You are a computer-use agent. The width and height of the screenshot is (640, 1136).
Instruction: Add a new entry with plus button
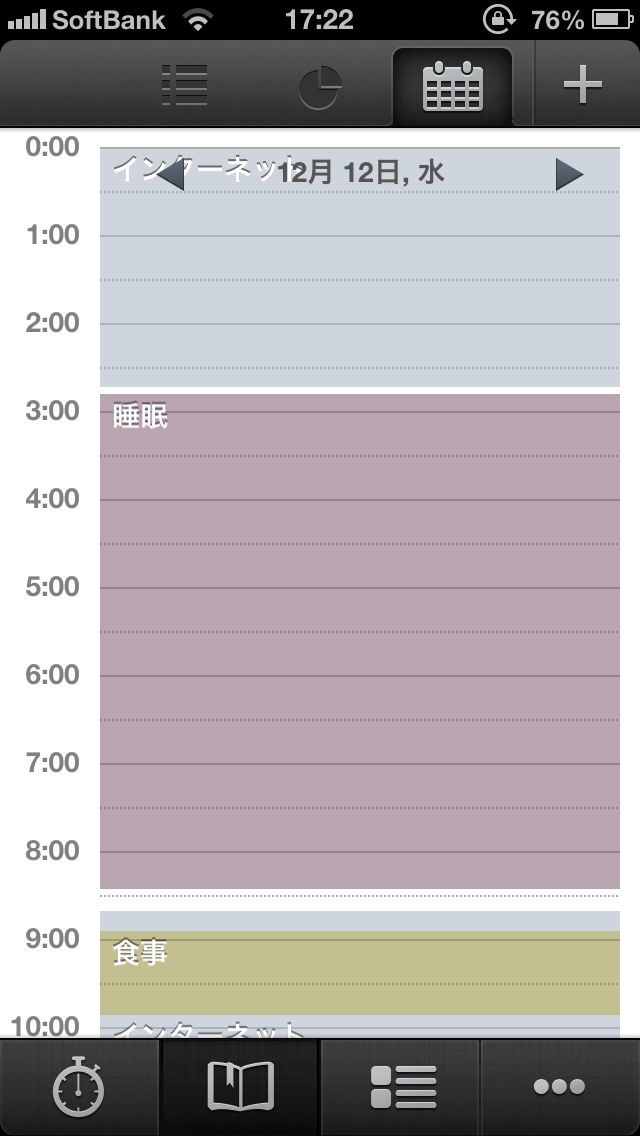pyautogui.click(x=582, y=86)
